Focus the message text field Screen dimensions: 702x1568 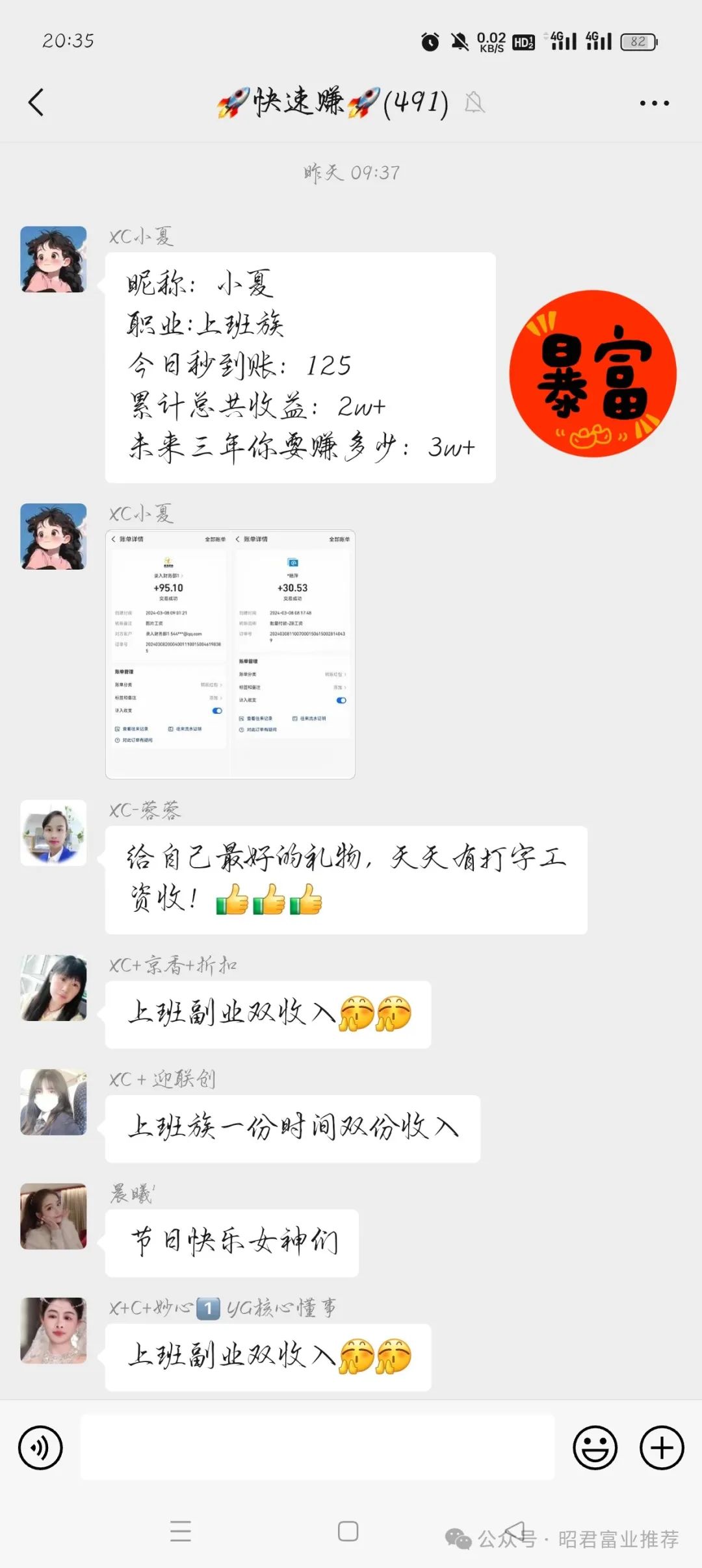point(317,1448)
